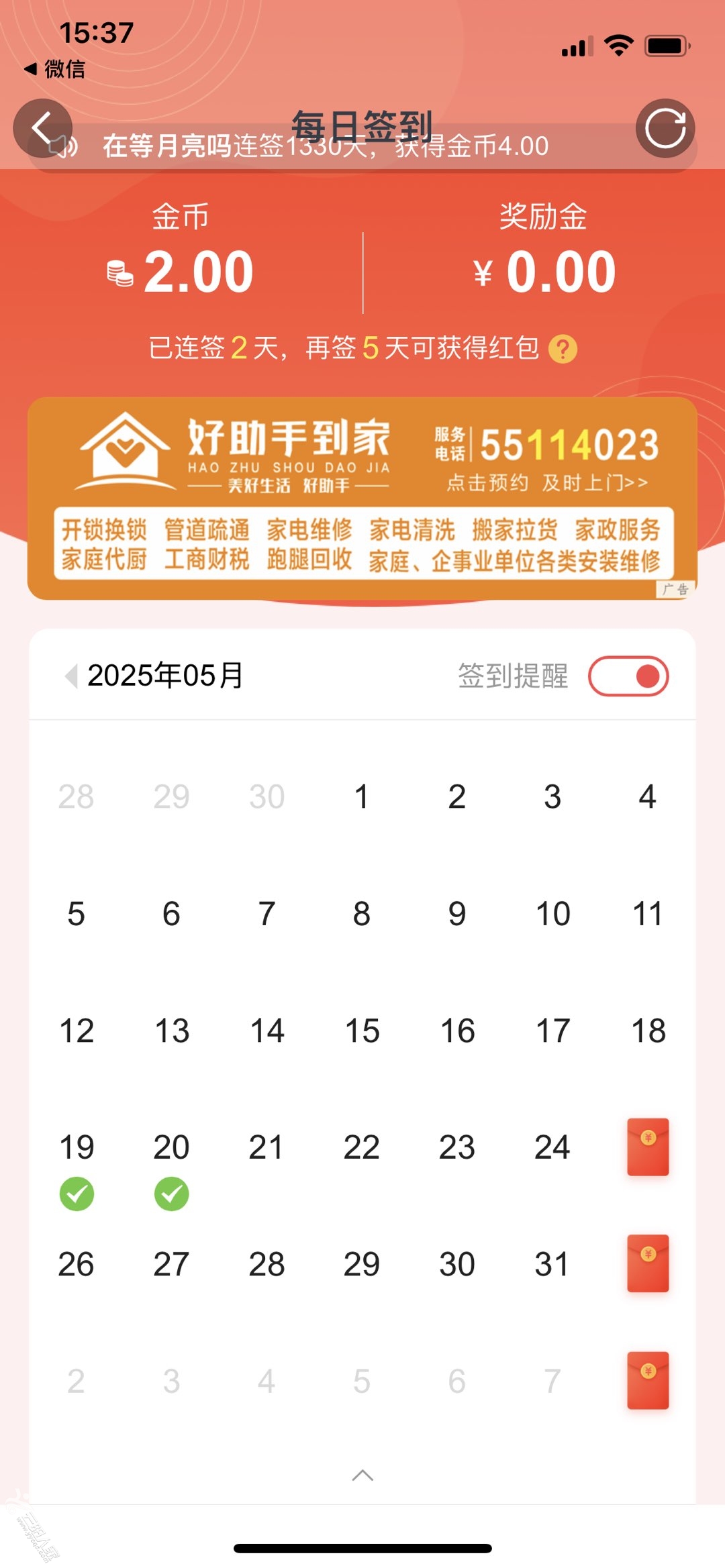Go back using the top-left arrow

point(43,128)
